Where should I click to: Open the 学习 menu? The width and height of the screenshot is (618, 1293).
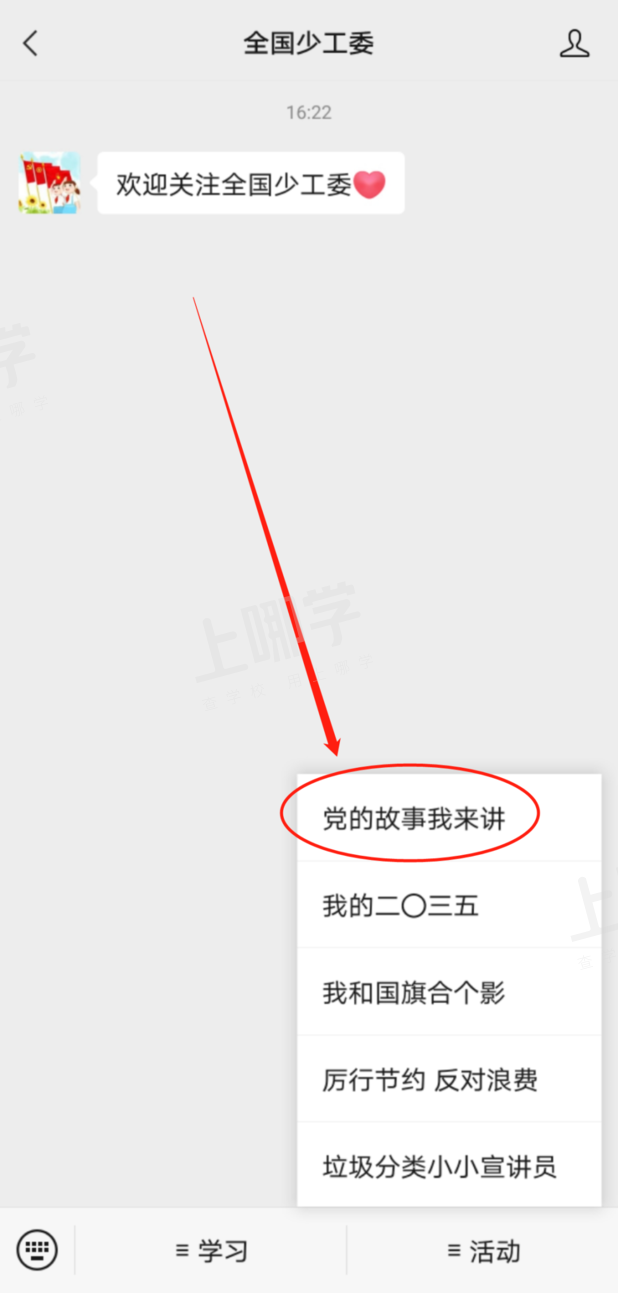click(x=211, y=1250)
